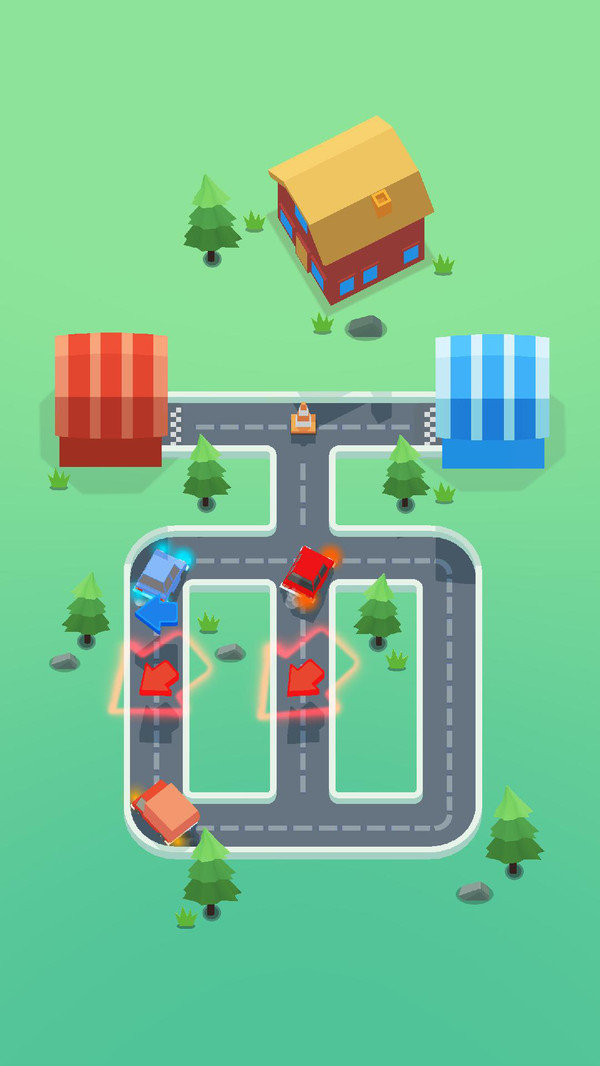Tap the red car at the center junction
Screen dimensions: 600x1066
(x=309, y=573)
